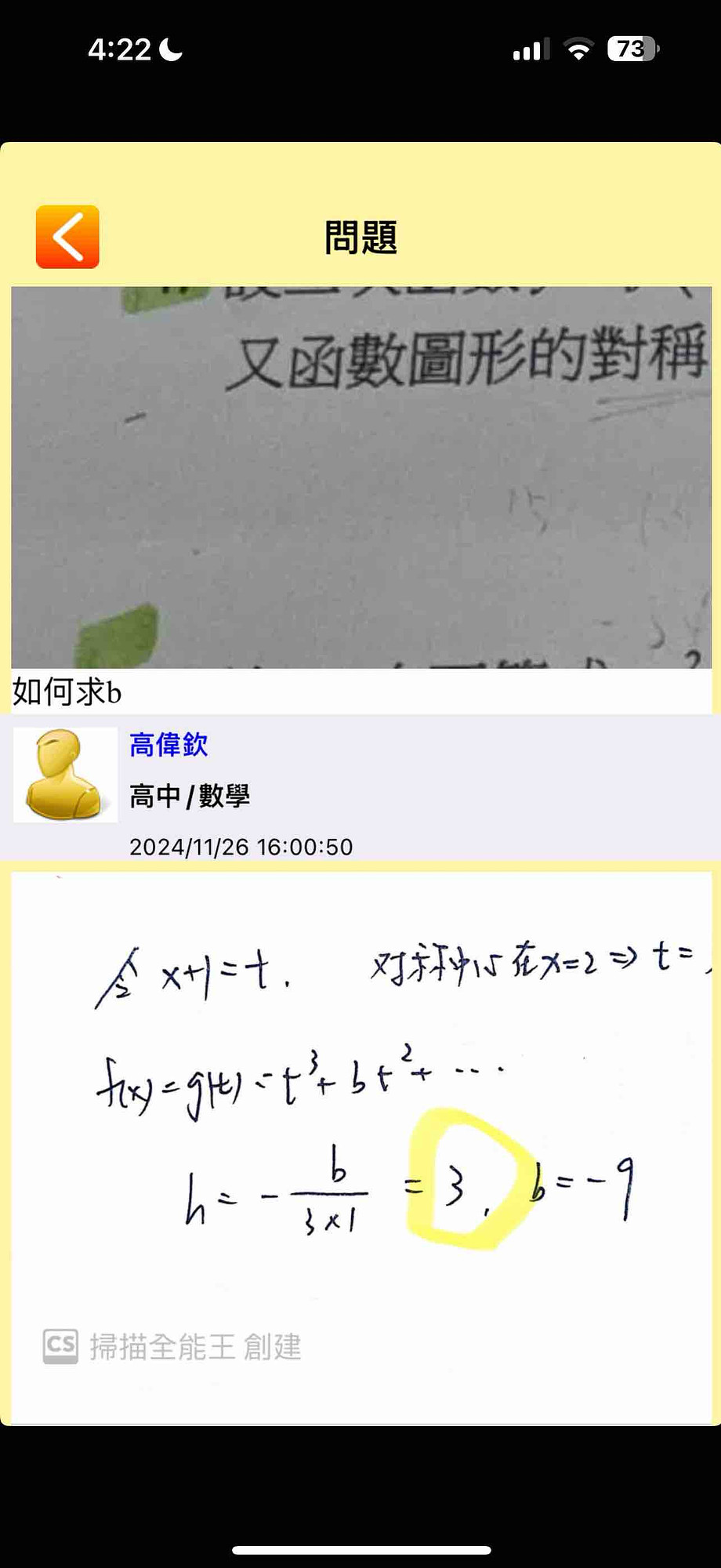View the profile of 高偉欽

[x=168, y=745]
